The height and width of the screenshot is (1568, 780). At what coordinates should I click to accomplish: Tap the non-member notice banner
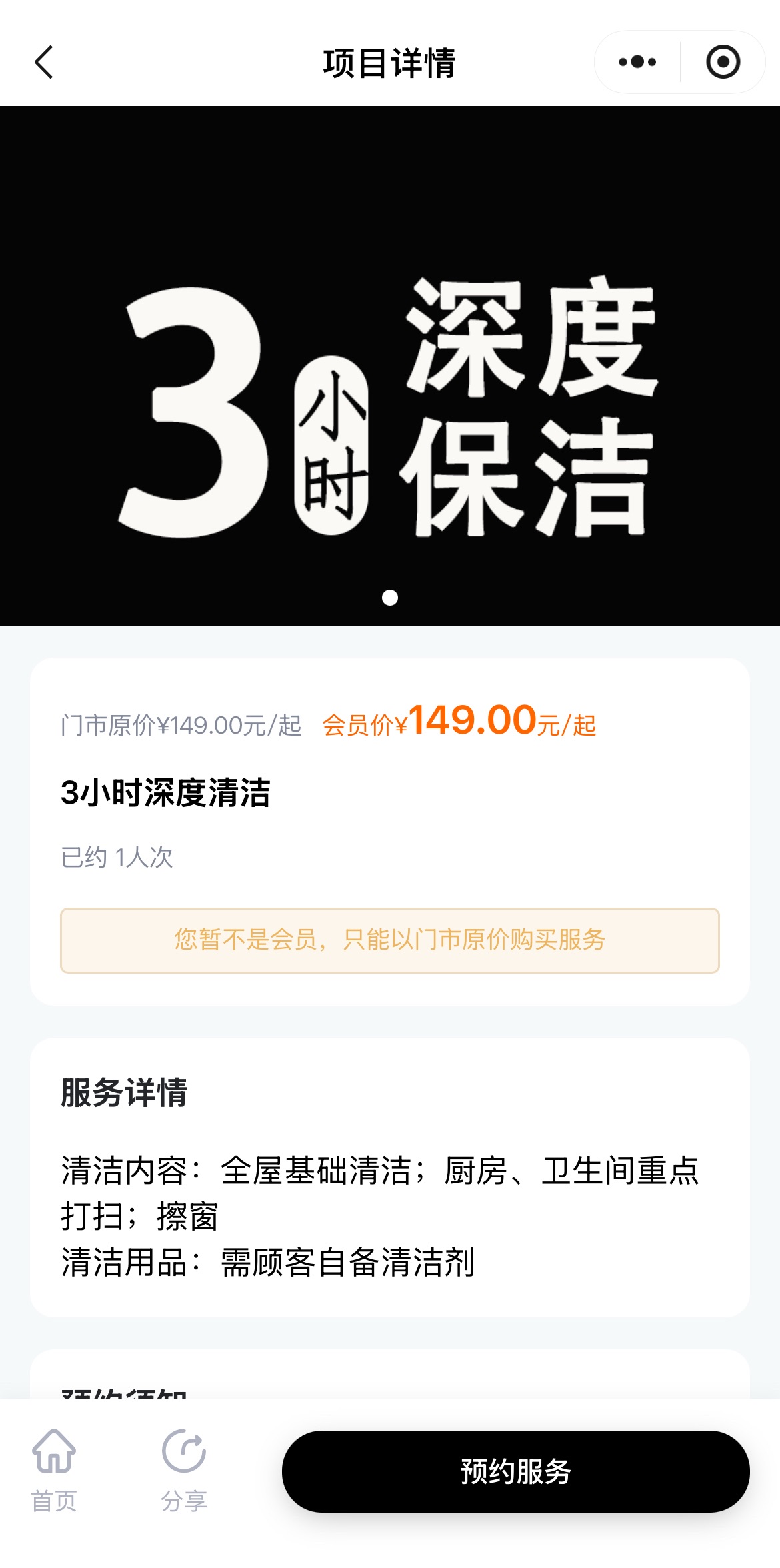click(390, 940)
